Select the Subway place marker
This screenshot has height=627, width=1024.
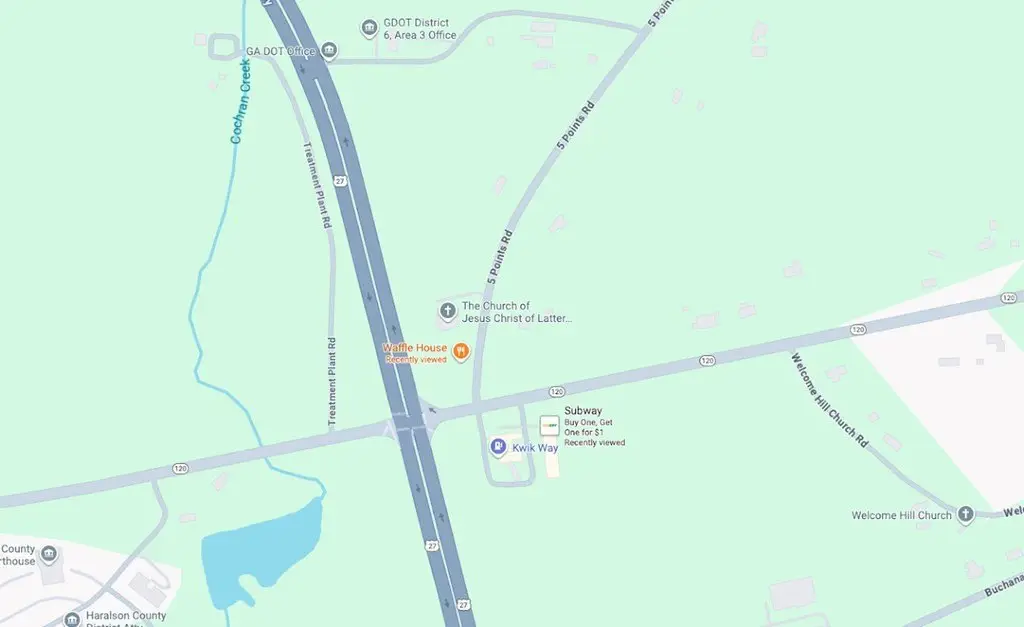pos(549,425)
